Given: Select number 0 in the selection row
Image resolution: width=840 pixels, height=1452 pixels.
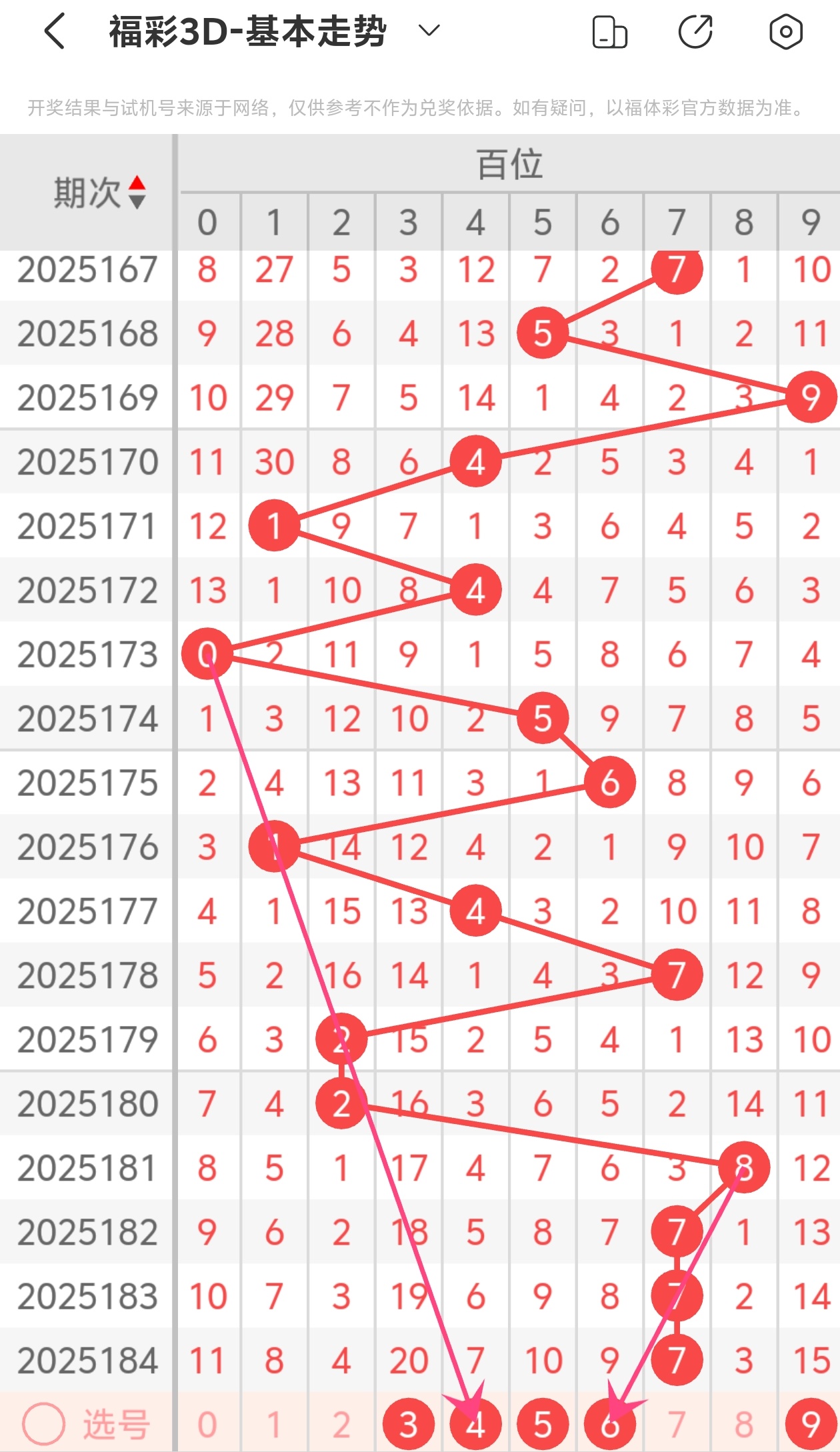Looking at the screenshot, I should point(207,1425).
